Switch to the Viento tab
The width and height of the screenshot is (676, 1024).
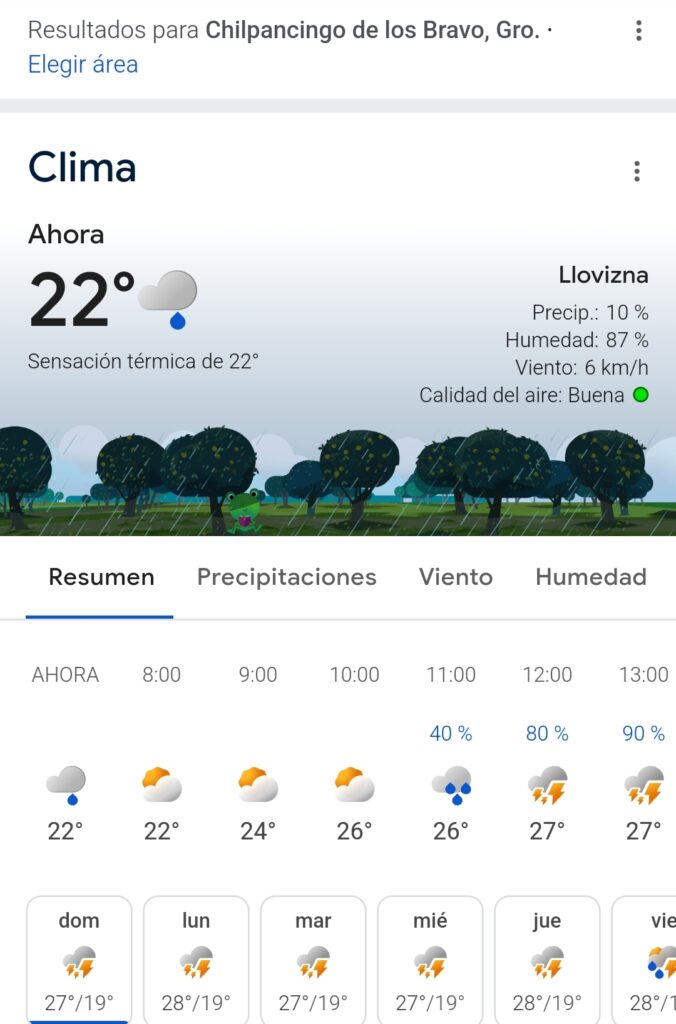(455, 577)
